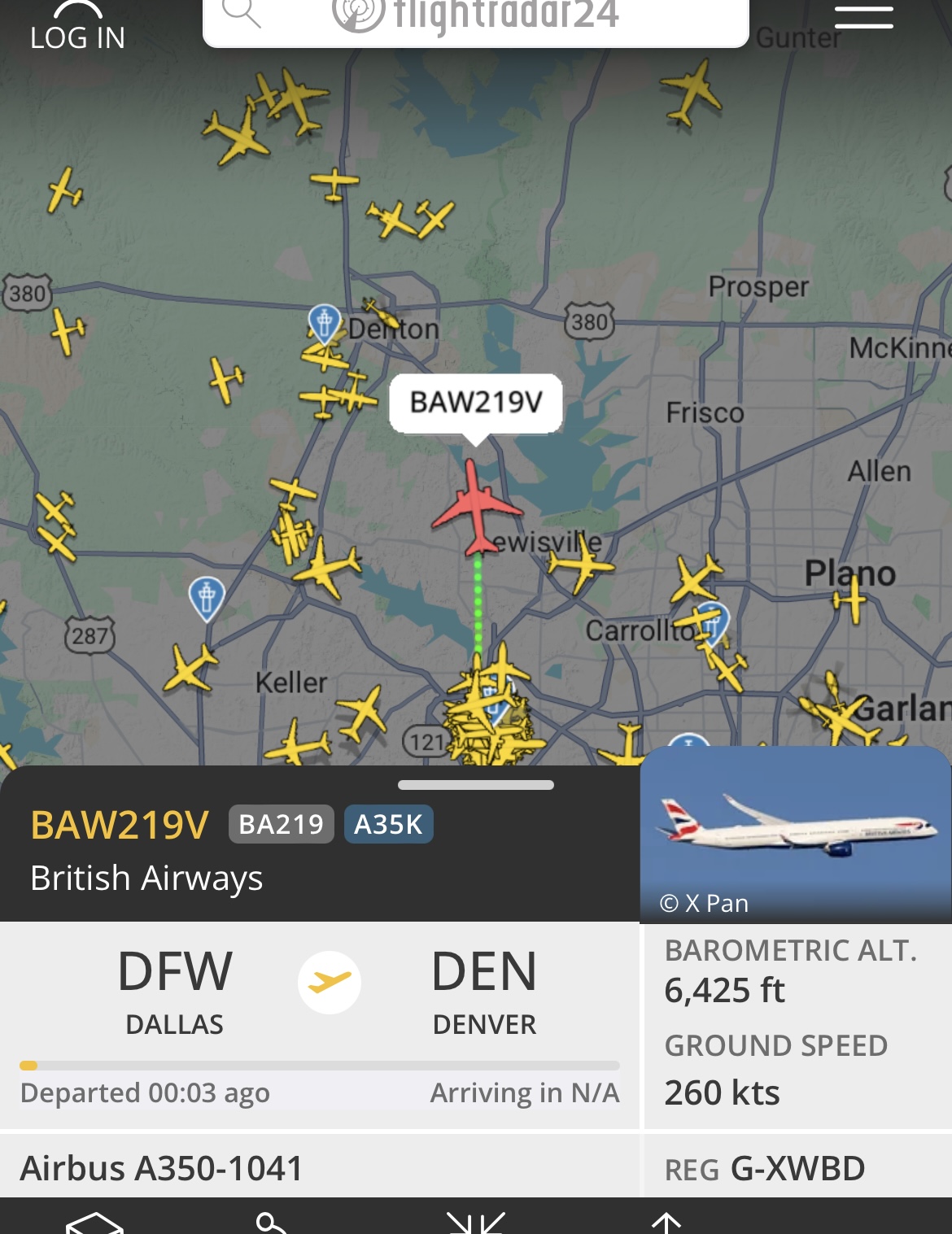Screen dimensions: 952x1234
Task: Tap LOG IN at the top left
Action: (77, 28)
